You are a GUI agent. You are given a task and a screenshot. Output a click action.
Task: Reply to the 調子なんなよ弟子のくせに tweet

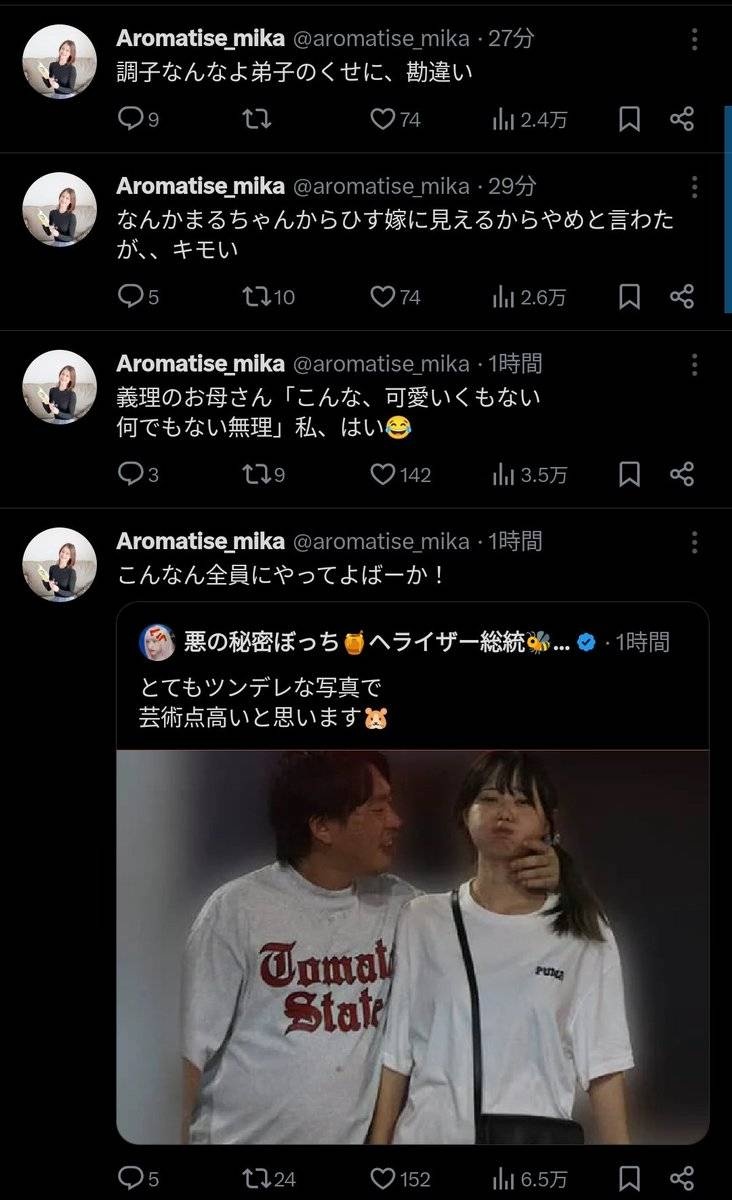coord(131,119)
